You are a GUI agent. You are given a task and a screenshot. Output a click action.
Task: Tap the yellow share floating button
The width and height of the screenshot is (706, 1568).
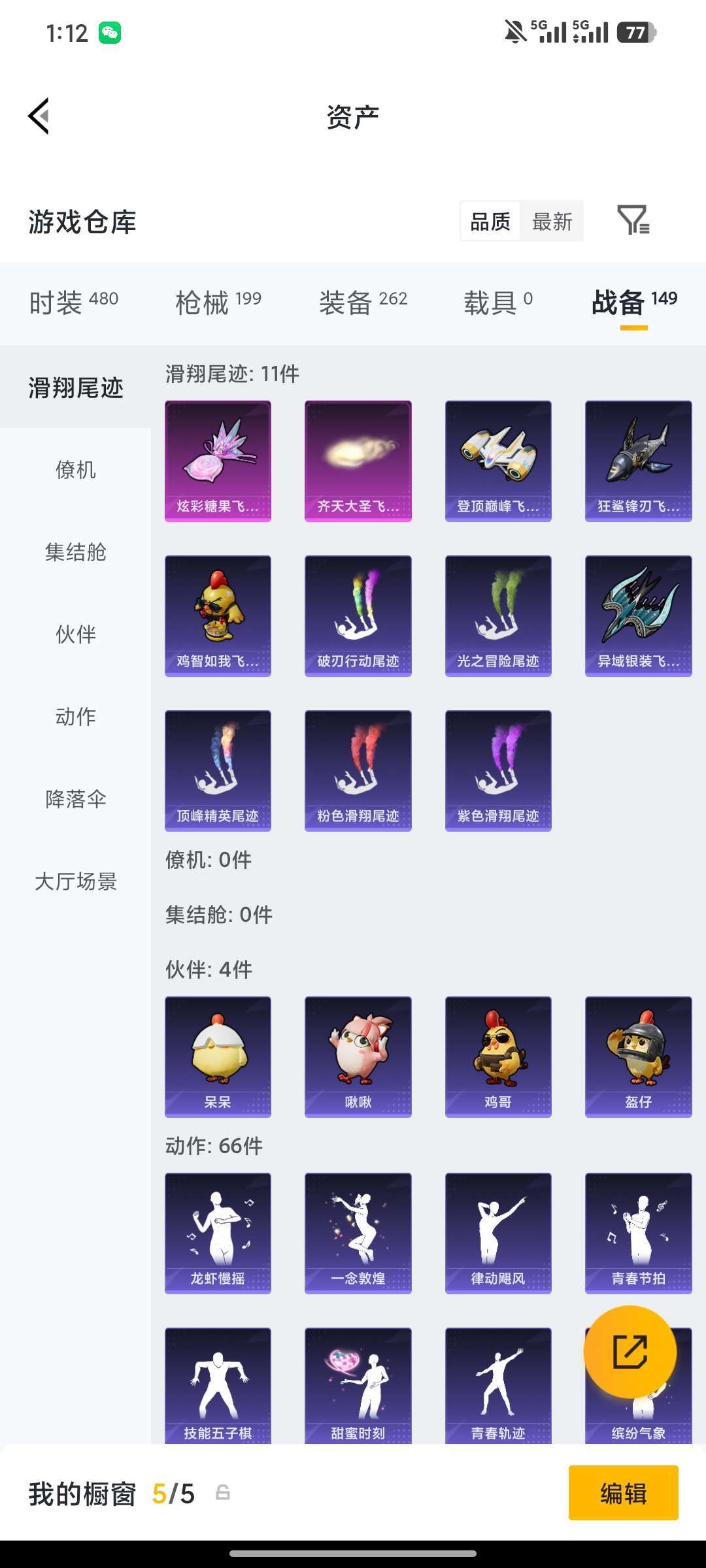coord(630,1352)
